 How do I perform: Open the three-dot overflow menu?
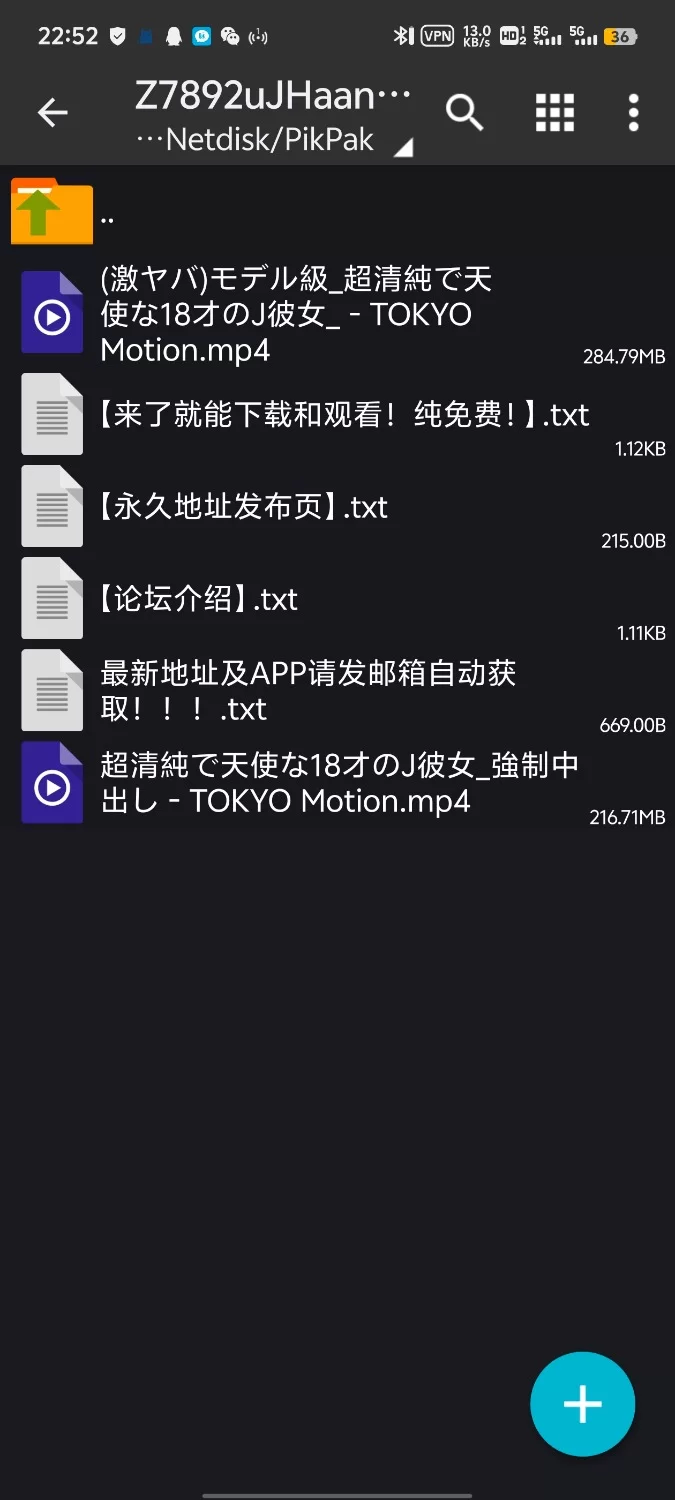633,113
